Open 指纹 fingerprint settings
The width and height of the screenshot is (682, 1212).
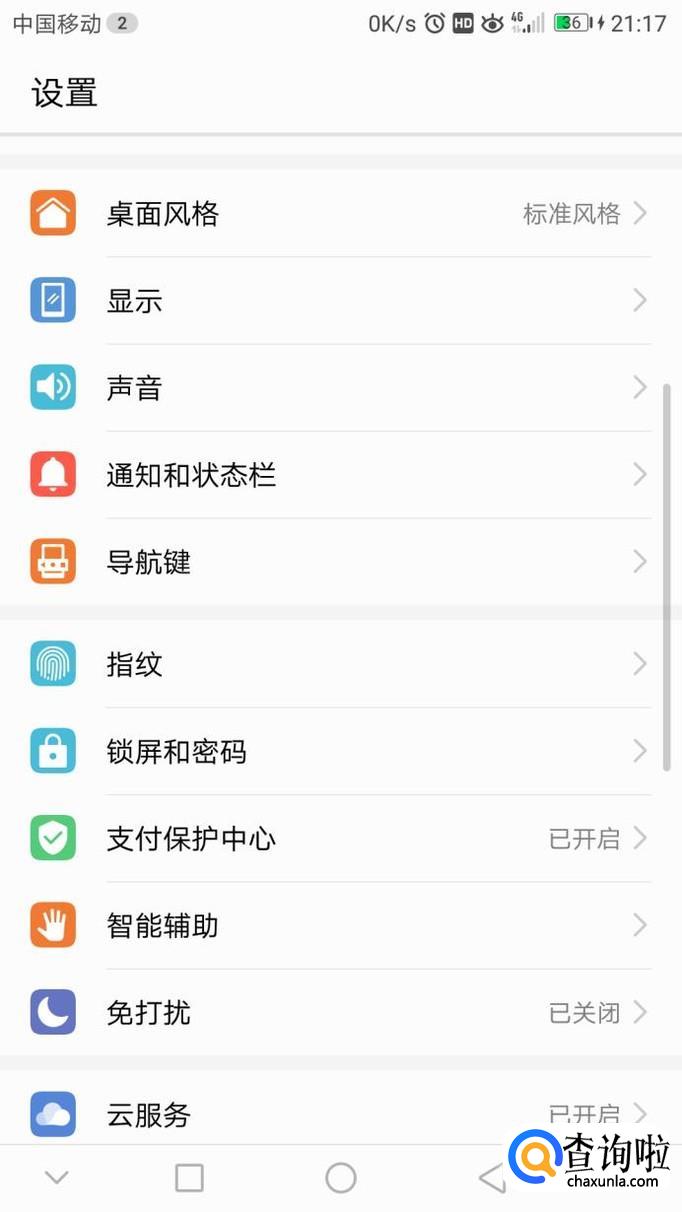340,664
